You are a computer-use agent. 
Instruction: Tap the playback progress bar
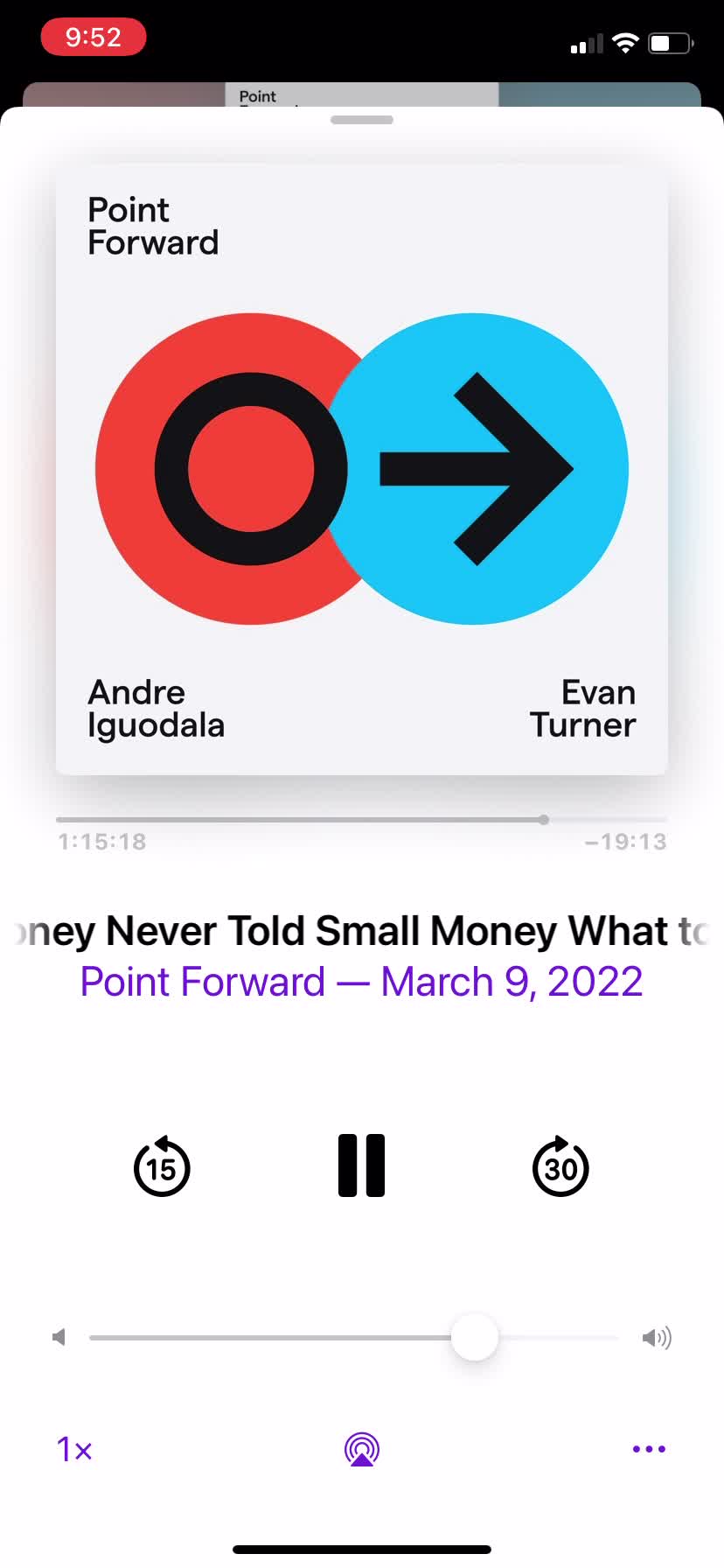(x=362, y=820)
